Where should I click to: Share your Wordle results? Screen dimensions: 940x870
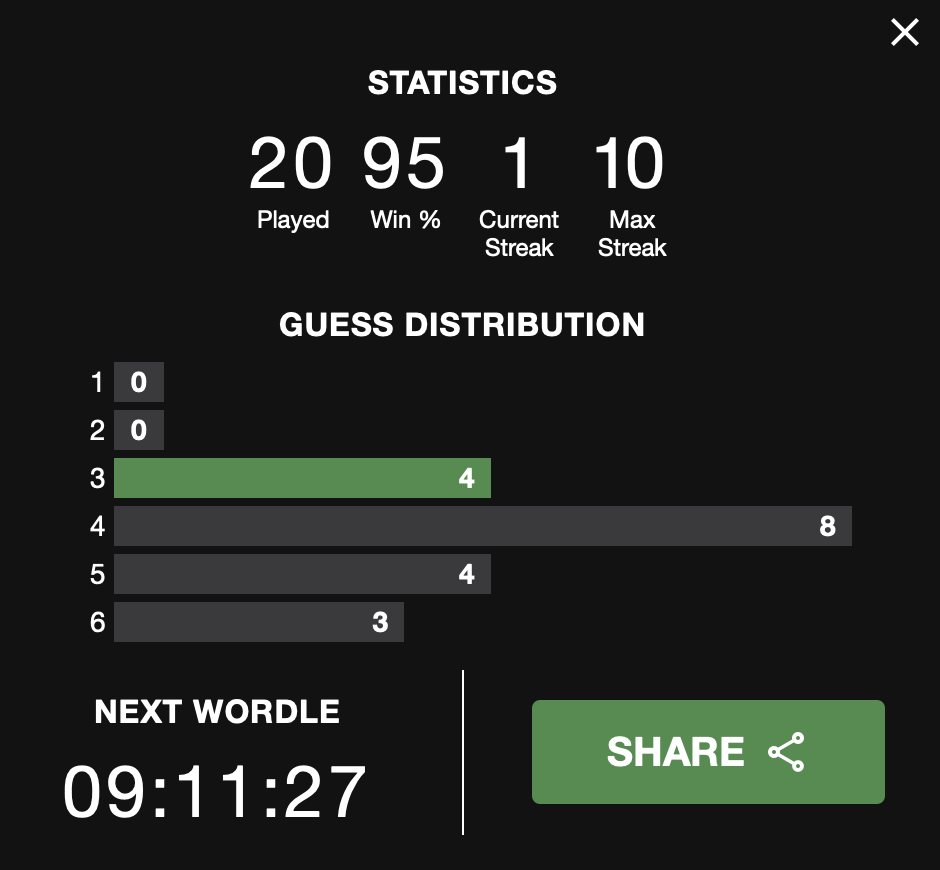click(708, 752)
